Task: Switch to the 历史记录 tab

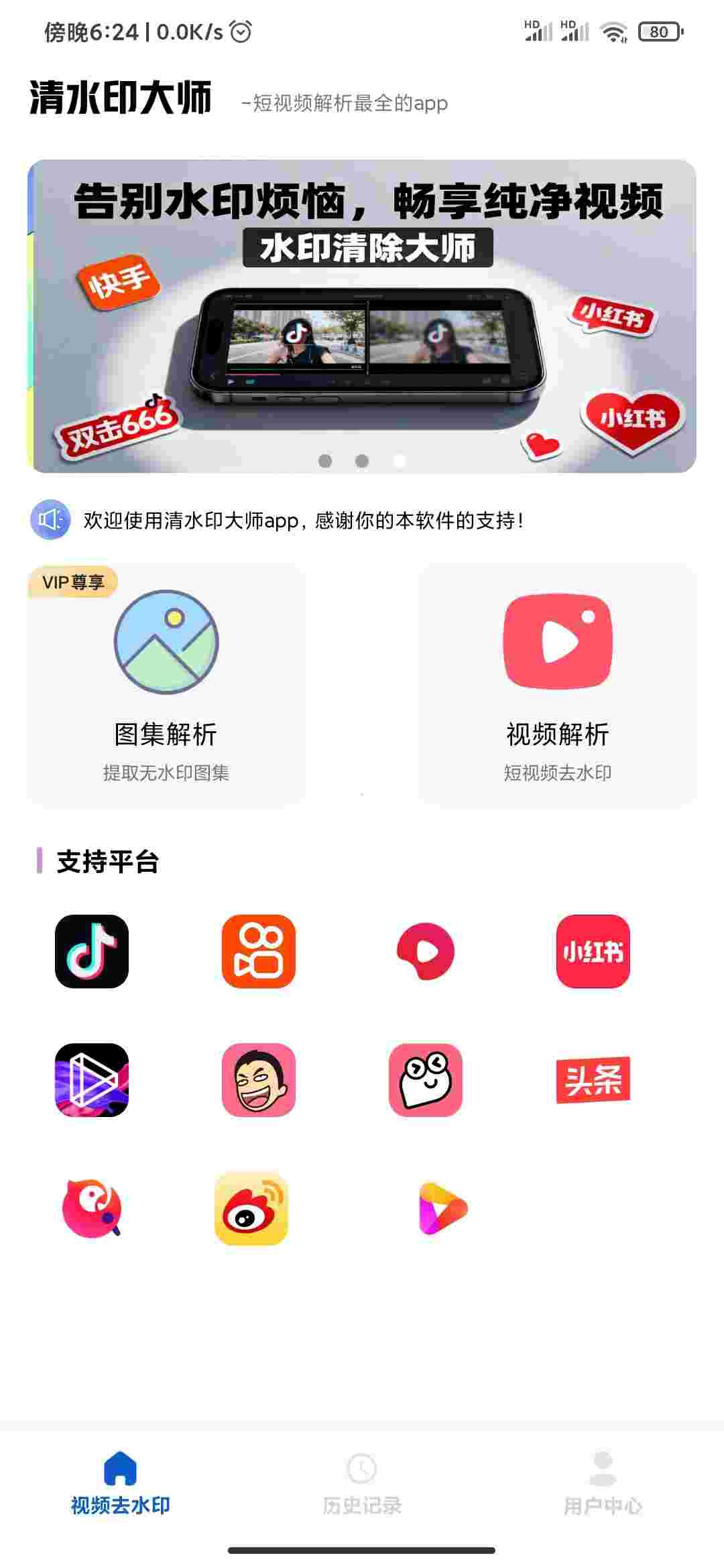Action: pyautogui.click(x=362, y=1482)
